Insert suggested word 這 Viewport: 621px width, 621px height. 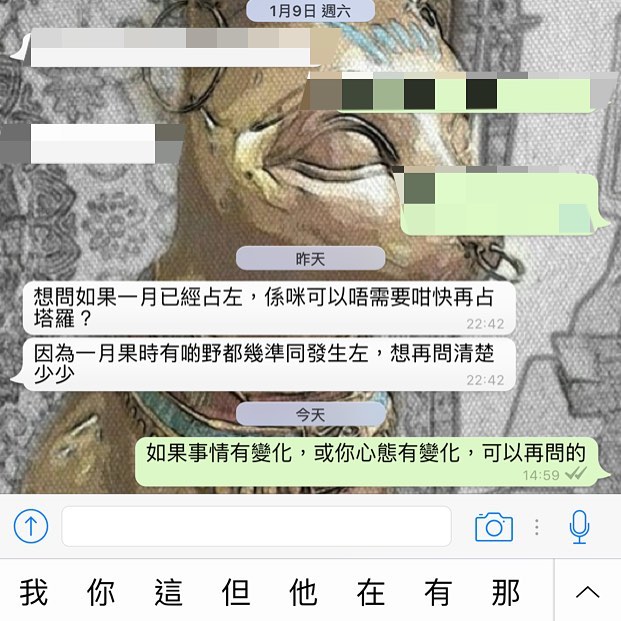coord(169,592)
